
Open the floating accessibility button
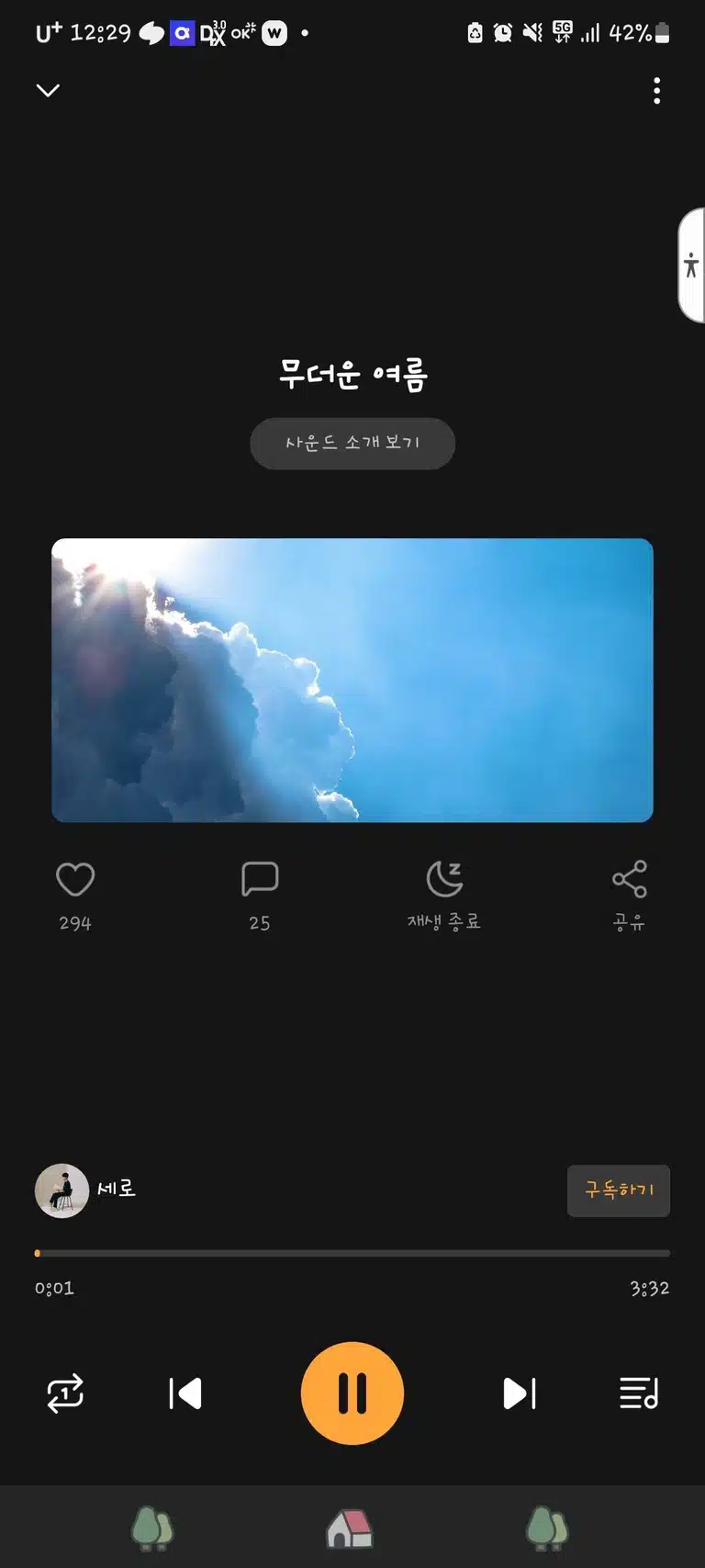(691, 265)
